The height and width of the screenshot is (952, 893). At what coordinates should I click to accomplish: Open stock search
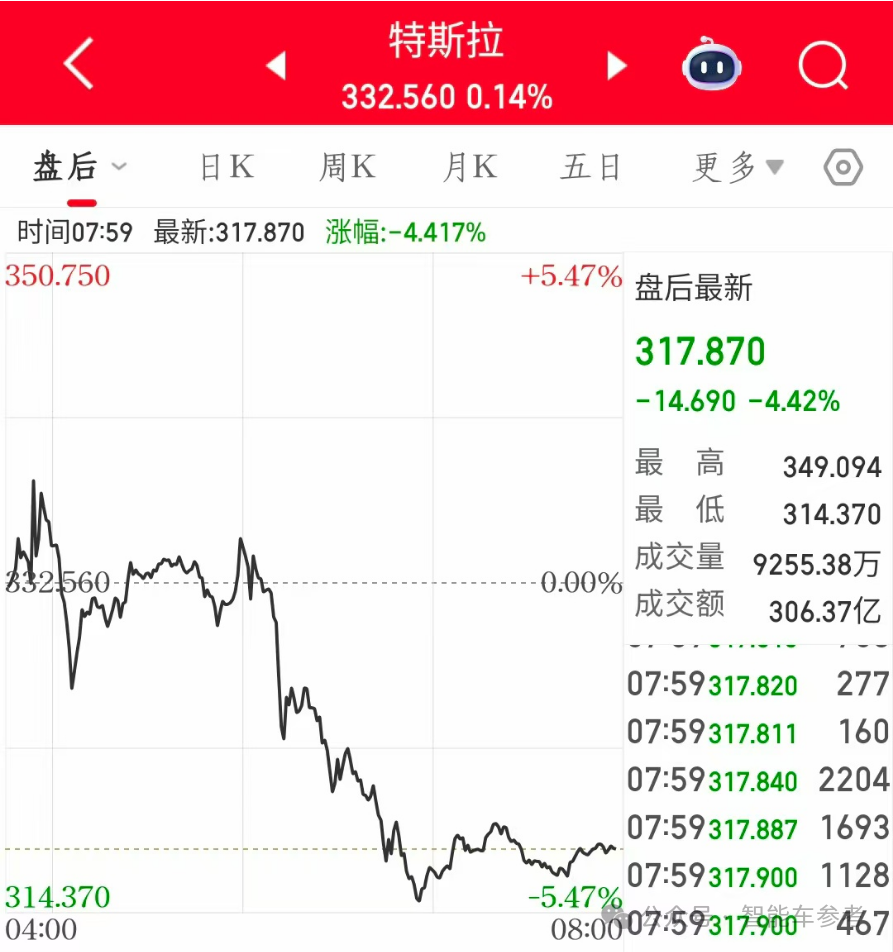coord(823,65)
